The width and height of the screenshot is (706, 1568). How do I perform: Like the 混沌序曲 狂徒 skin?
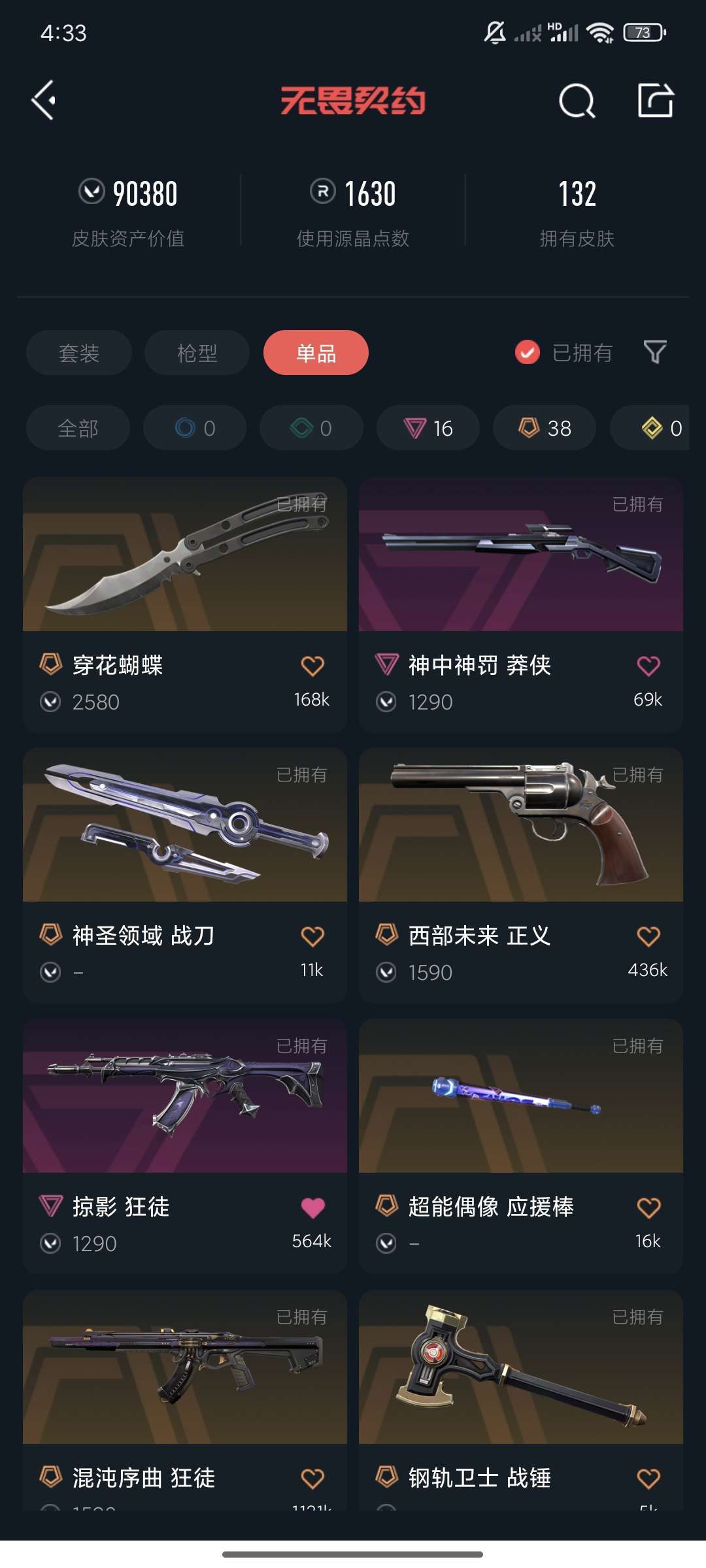click(x=312, y=1478)
